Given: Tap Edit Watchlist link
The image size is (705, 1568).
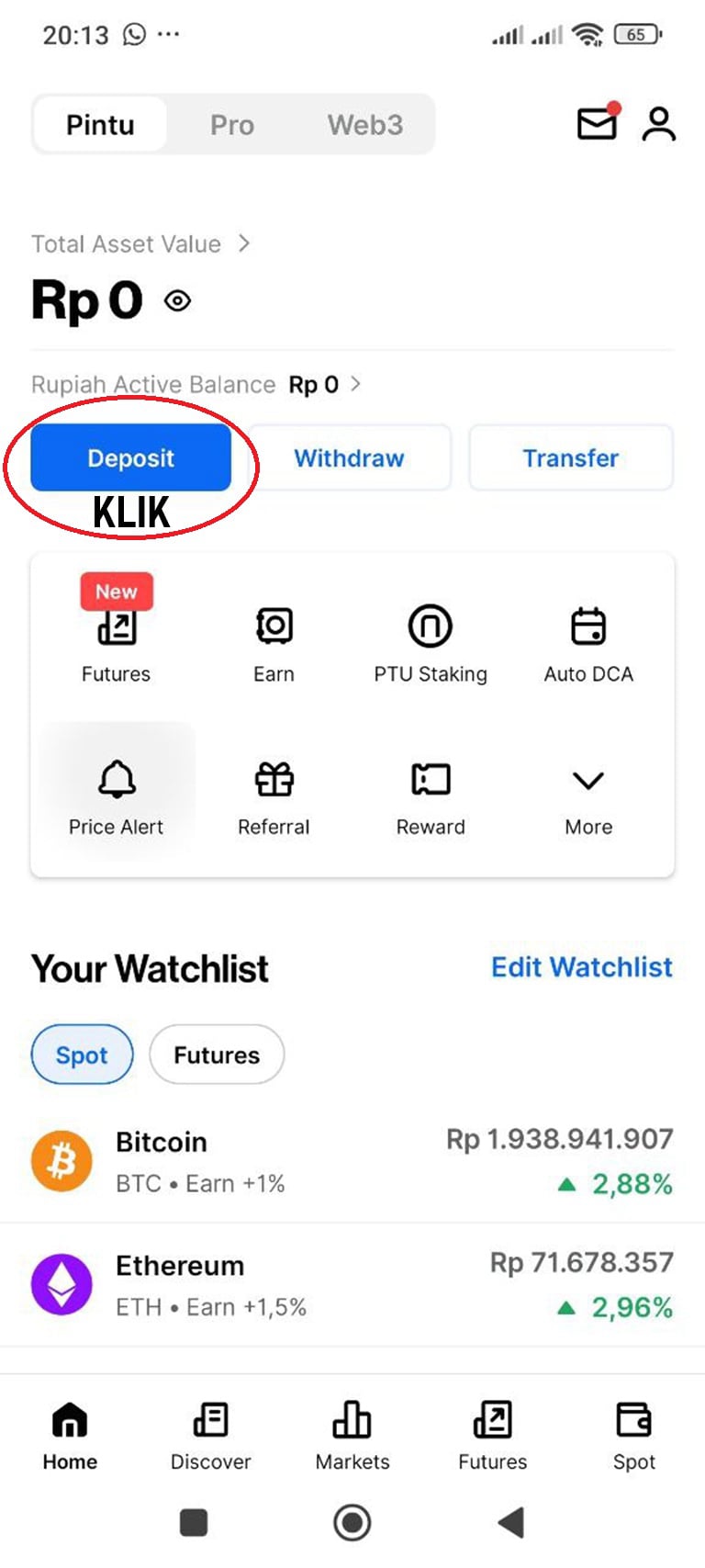Looking at the screenshot, I should (581, 966).
